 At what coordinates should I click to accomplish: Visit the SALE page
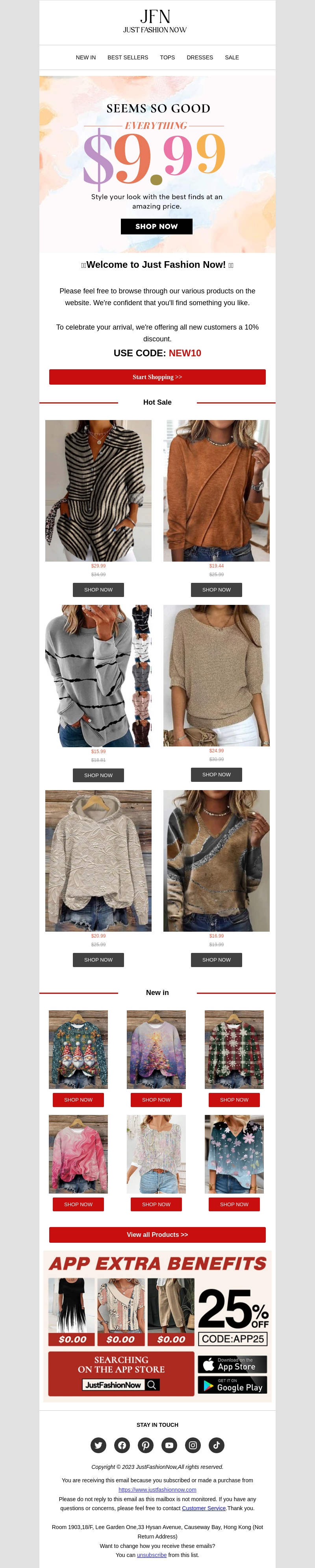(x=232, y=58)
